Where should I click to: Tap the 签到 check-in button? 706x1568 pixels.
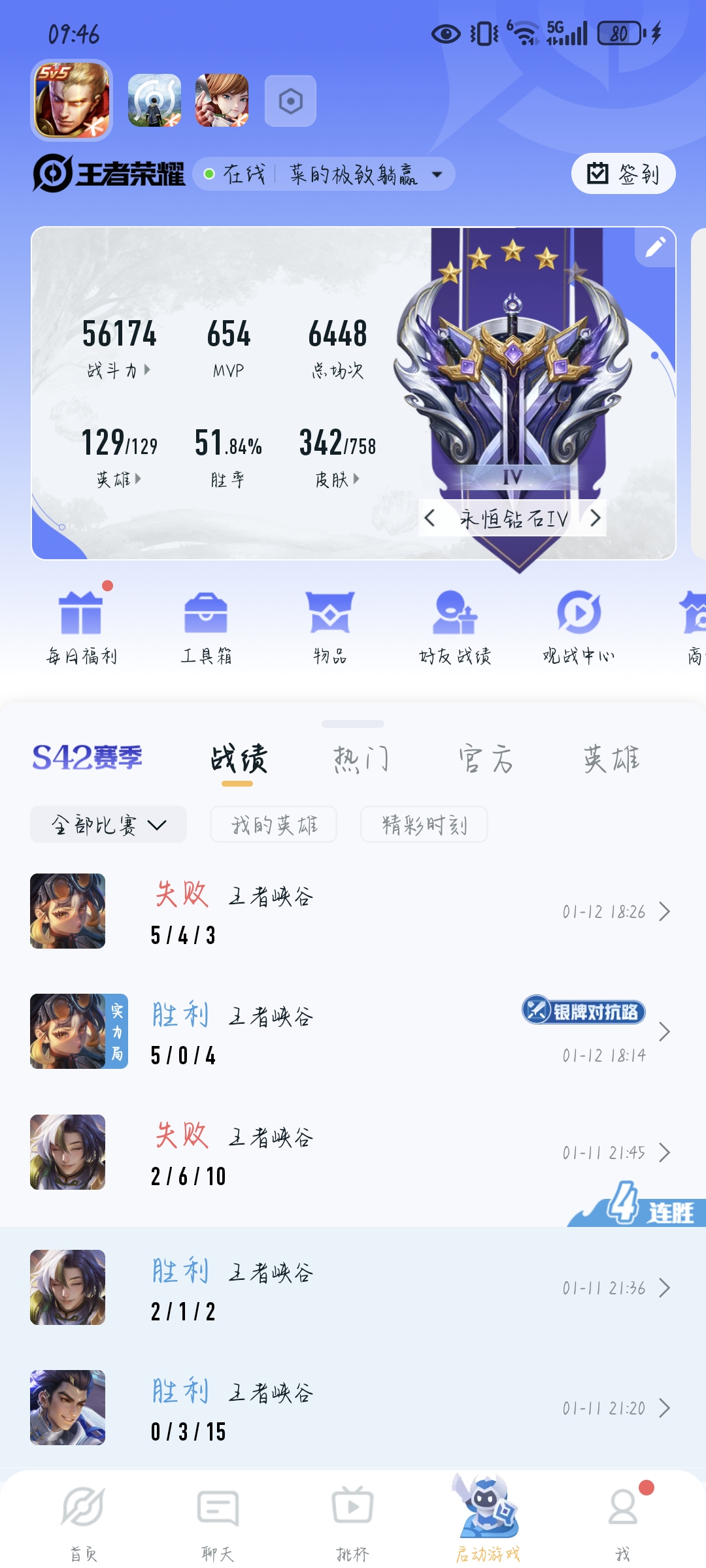tap(623, 174)
